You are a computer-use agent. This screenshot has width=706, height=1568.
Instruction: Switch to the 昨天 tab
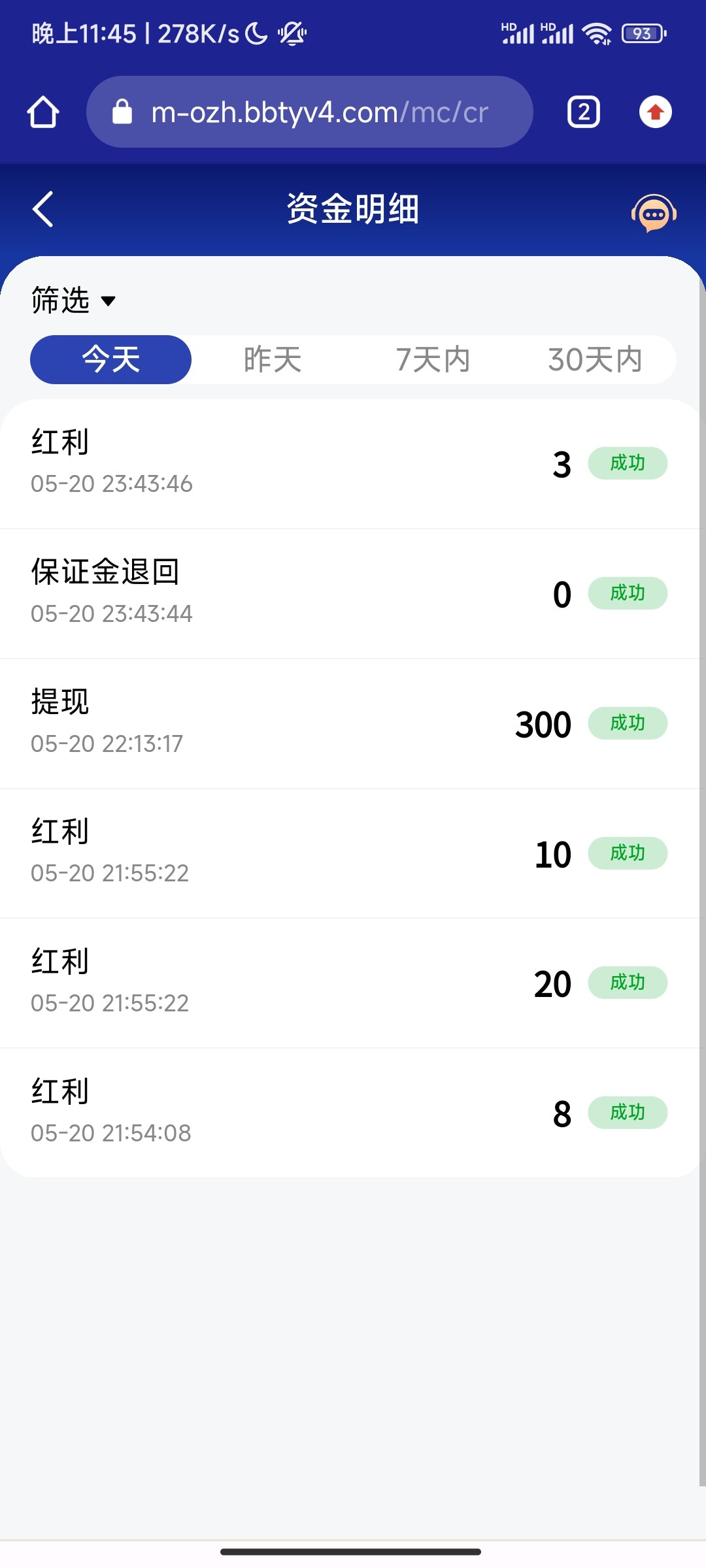[x=273, y=359]
